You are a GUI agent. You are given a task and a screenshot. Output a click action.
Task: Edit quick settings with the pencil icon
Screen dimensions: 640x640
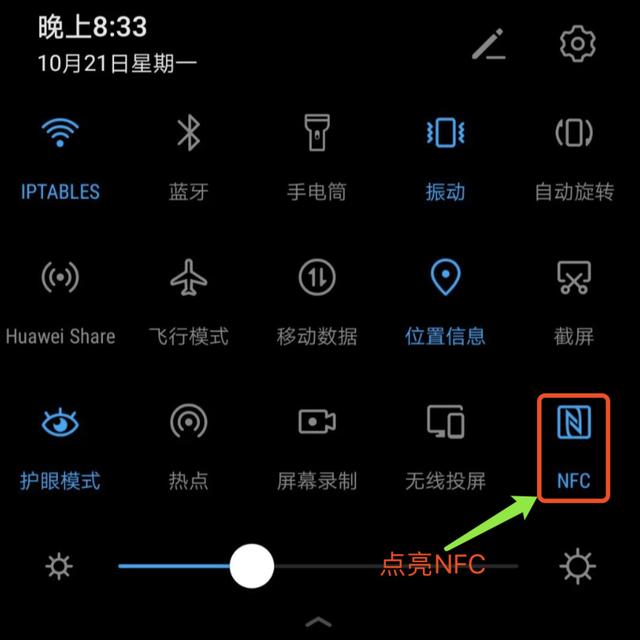click(x=489, y=44)
